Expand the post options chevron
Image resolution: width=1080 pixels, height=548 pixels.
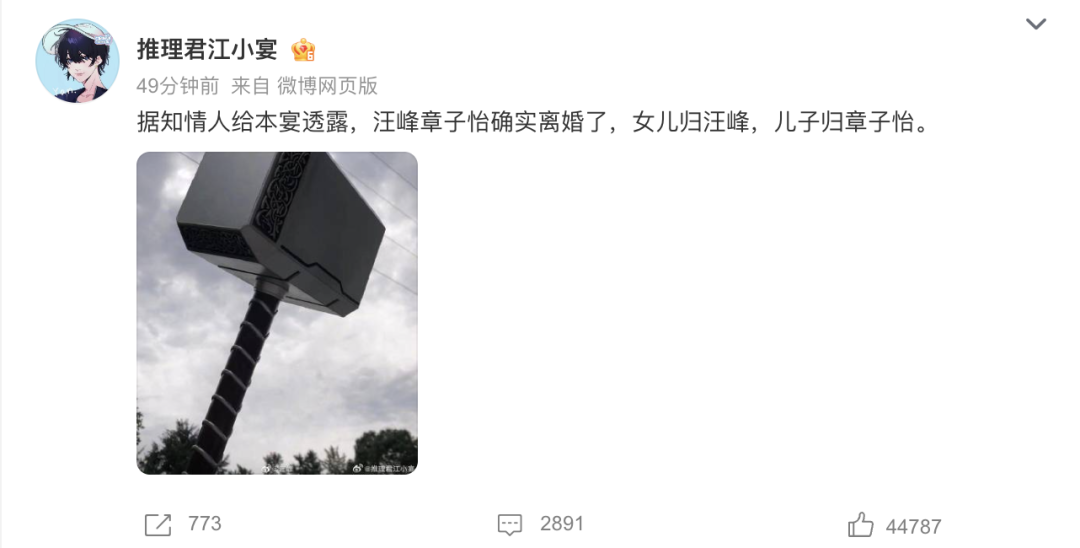tap(1036, 24)
